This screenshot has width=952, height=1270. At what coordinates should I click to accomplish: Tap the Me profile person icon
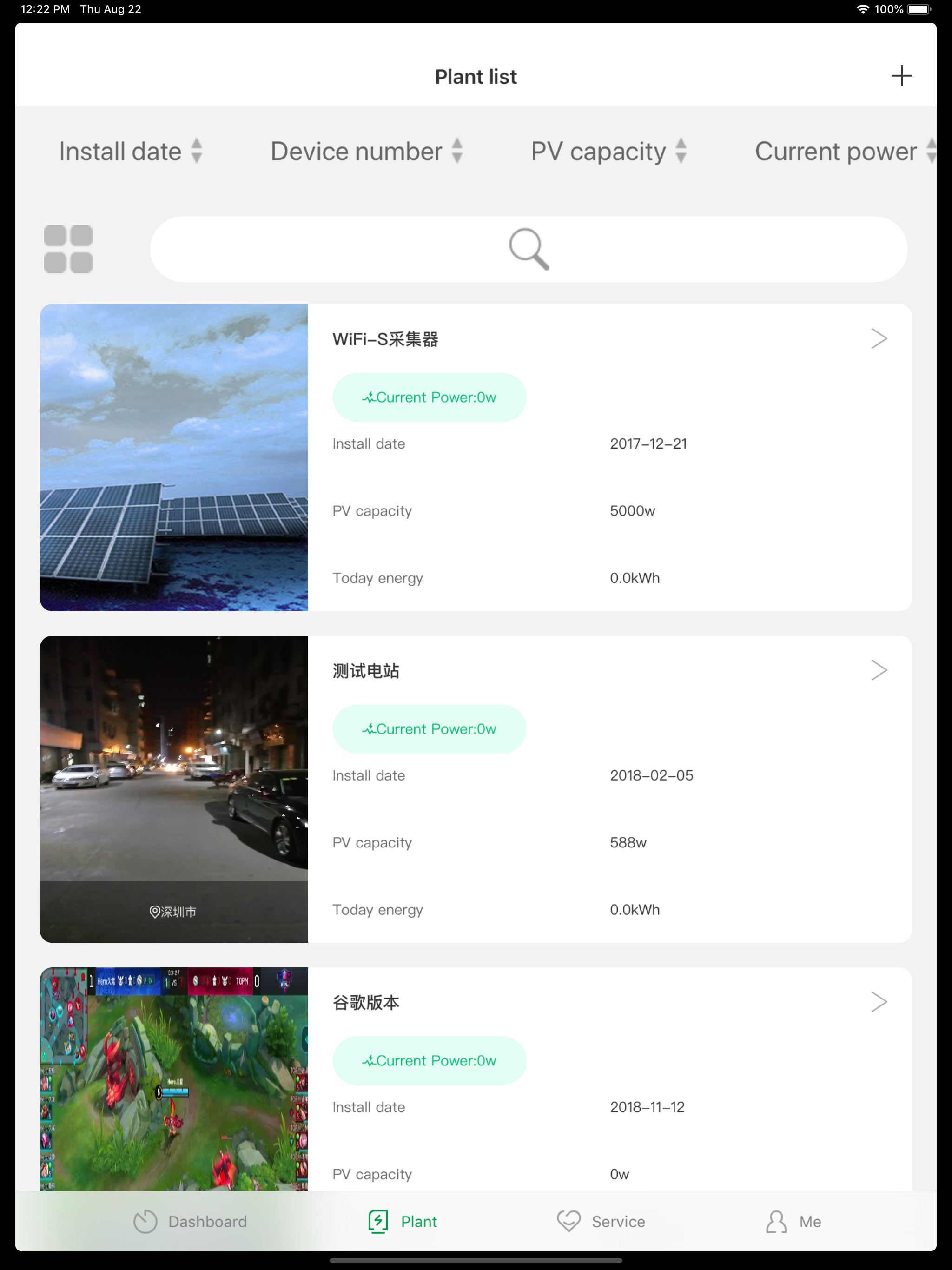(x=775, y=1221)
